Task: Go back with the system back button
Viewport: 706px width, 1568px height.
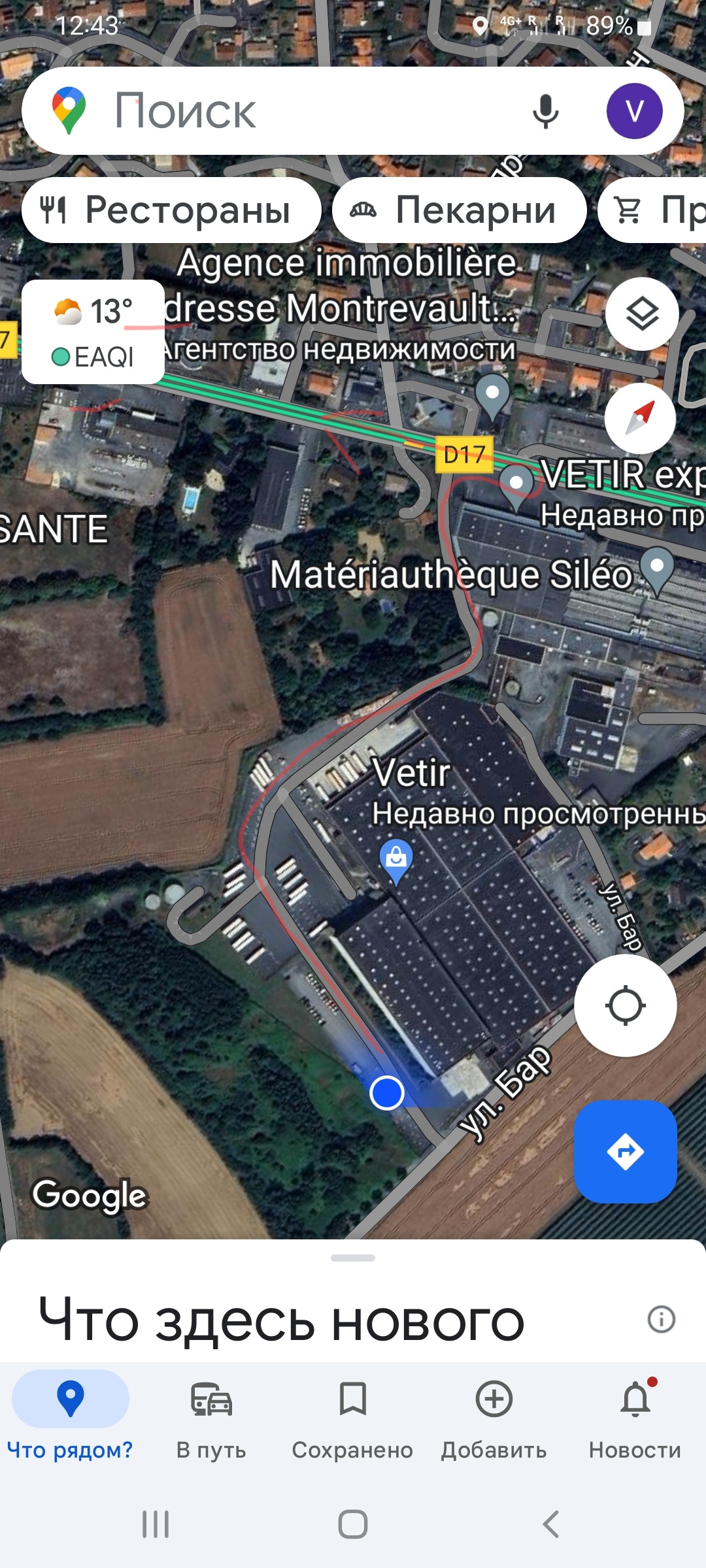Action: tap(551, 1524)
